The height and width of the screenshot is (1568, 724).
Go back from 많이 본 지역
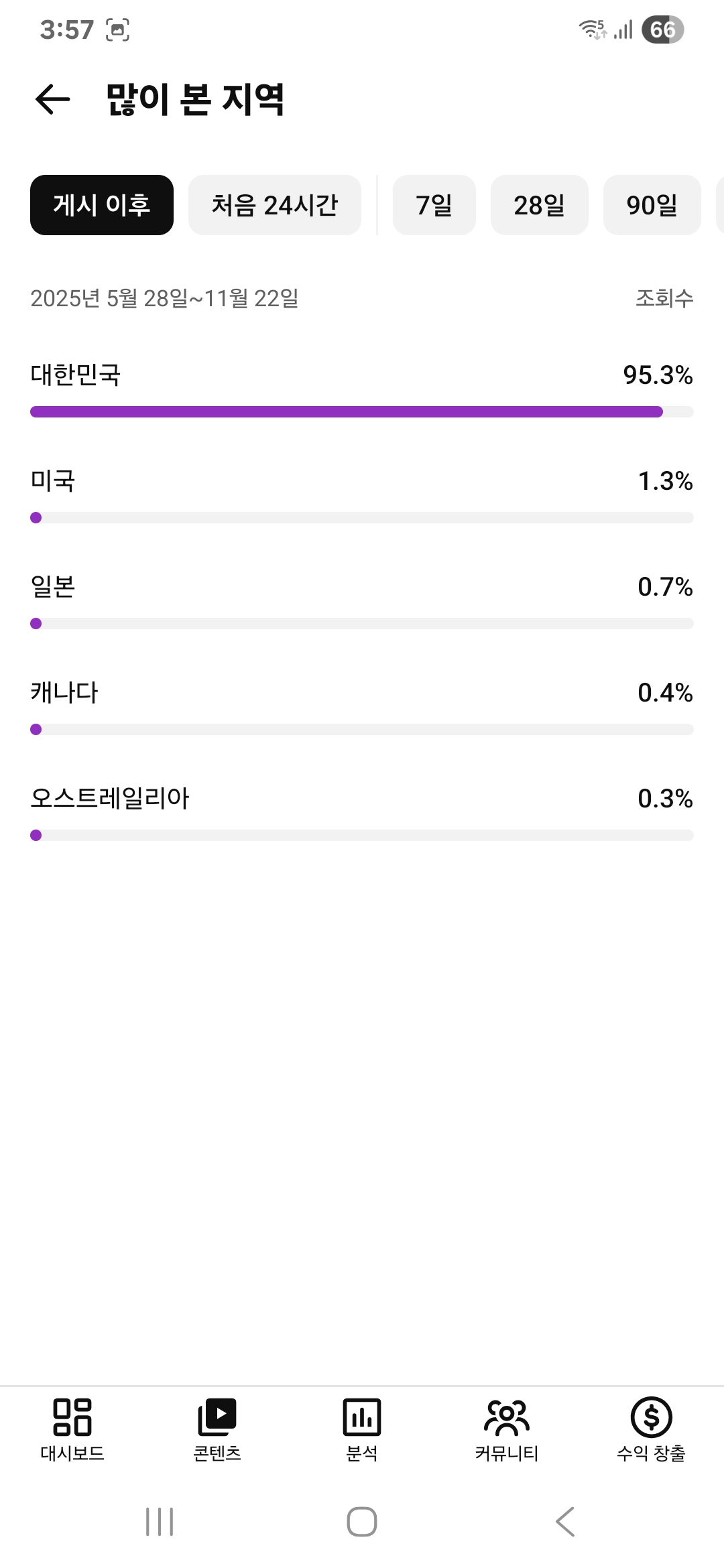[53, 100]
